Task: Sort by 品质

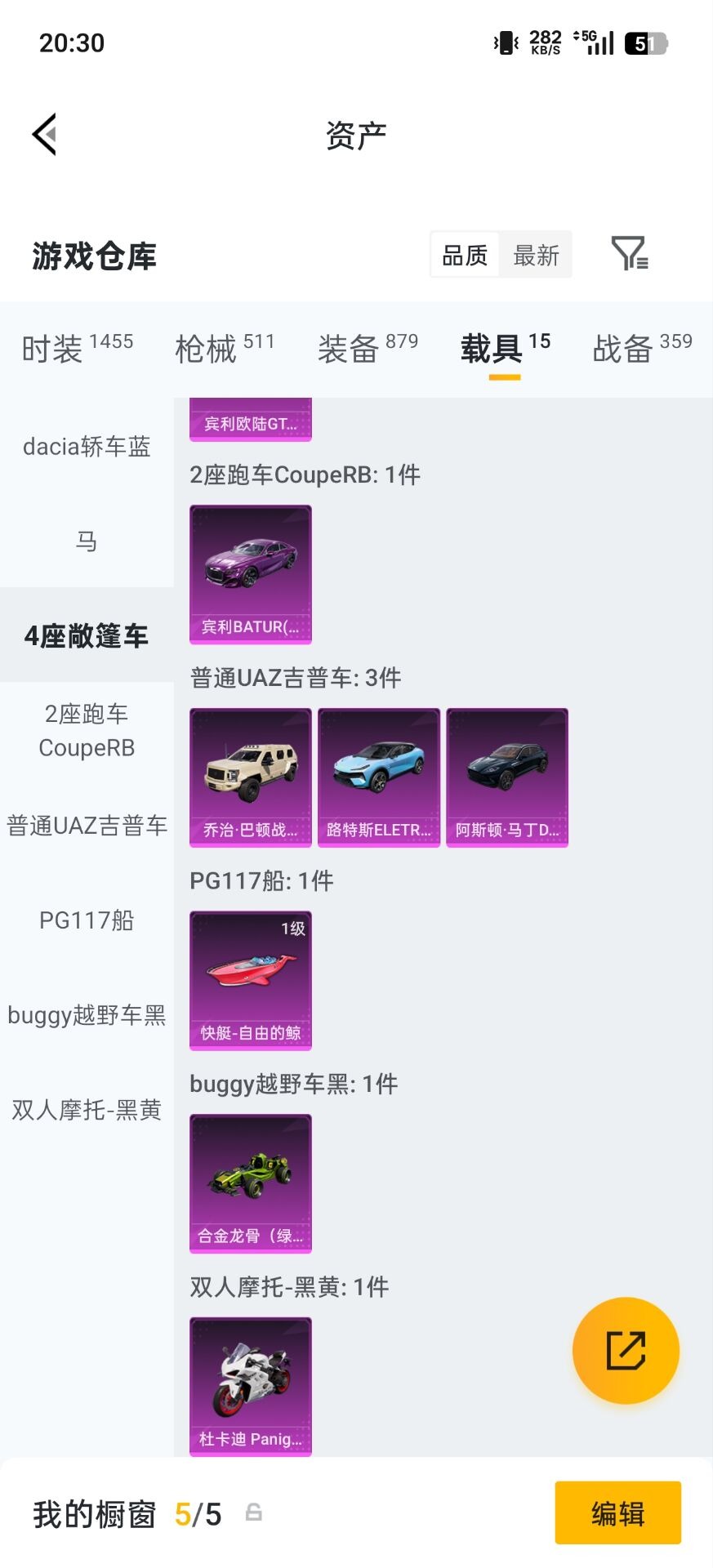Action: [465, 256]
